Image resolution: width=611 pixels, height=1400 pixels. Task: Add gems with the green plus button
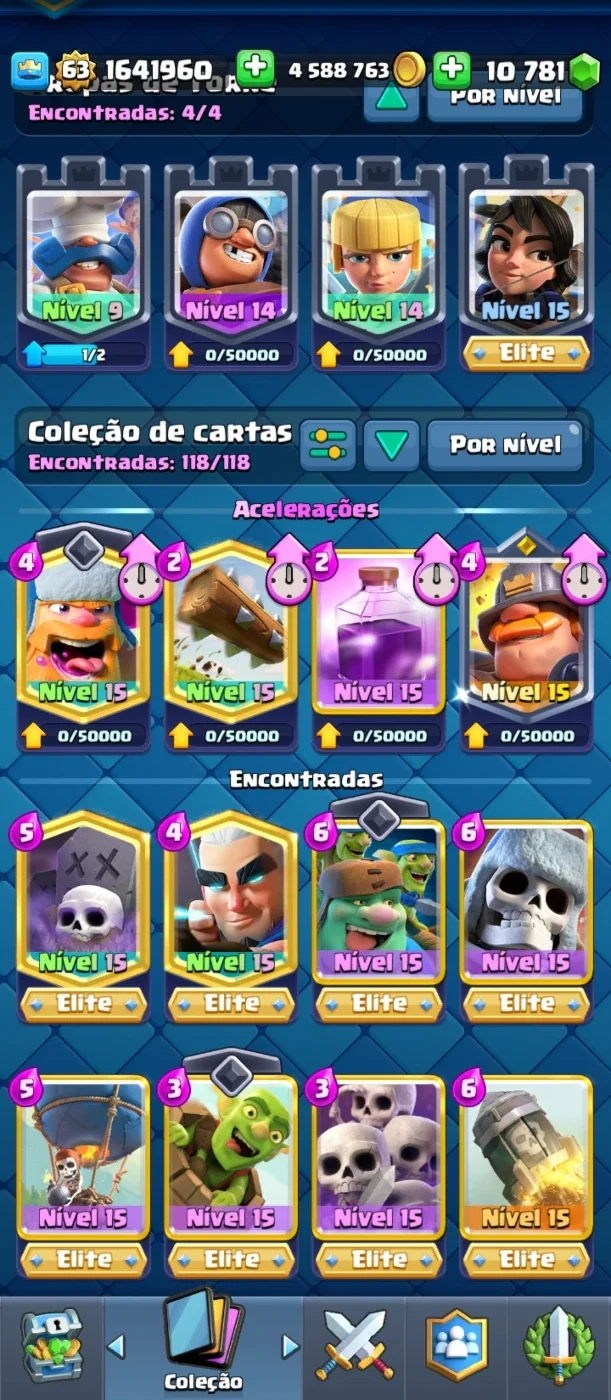coord(451,69)
